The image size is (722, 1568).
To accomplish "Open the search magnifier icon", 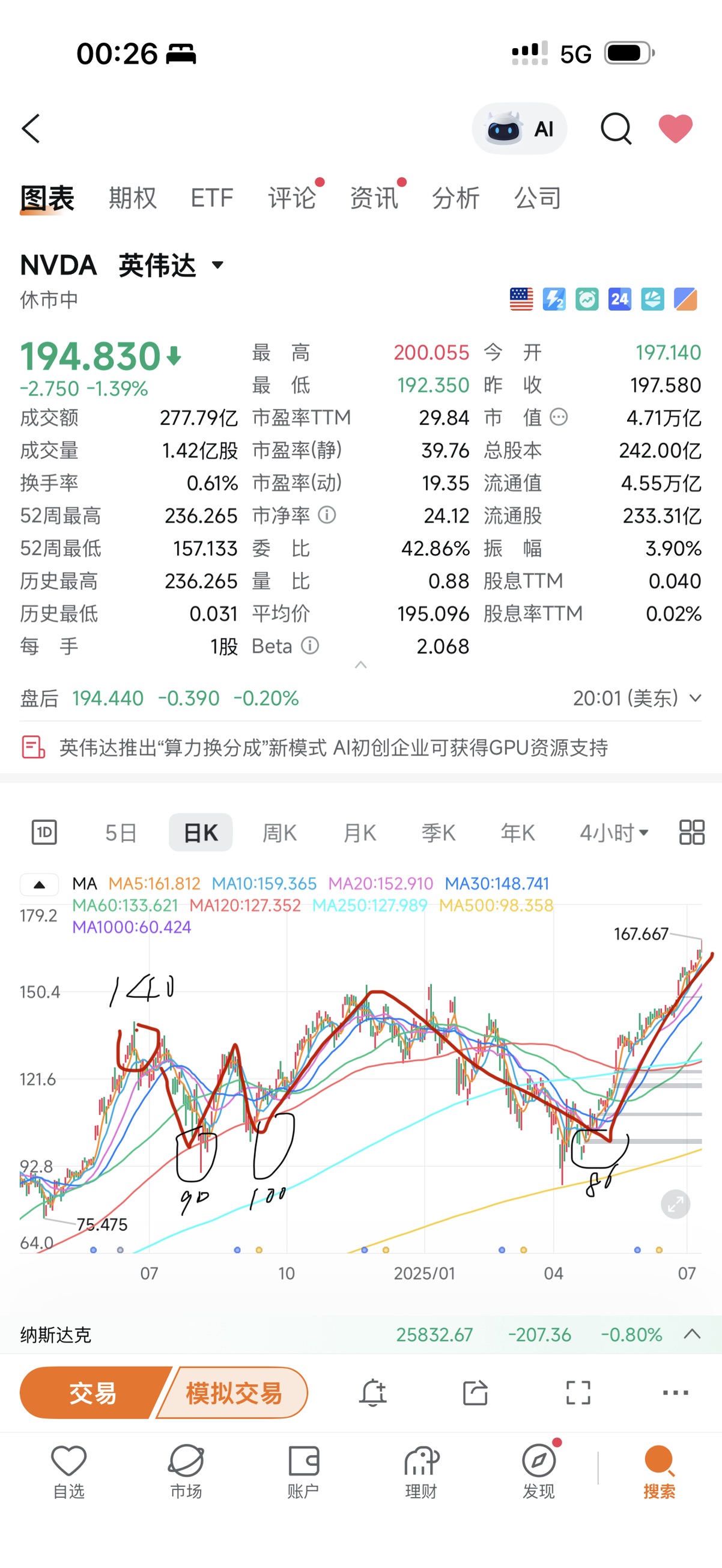I will [x=616, y=129].
